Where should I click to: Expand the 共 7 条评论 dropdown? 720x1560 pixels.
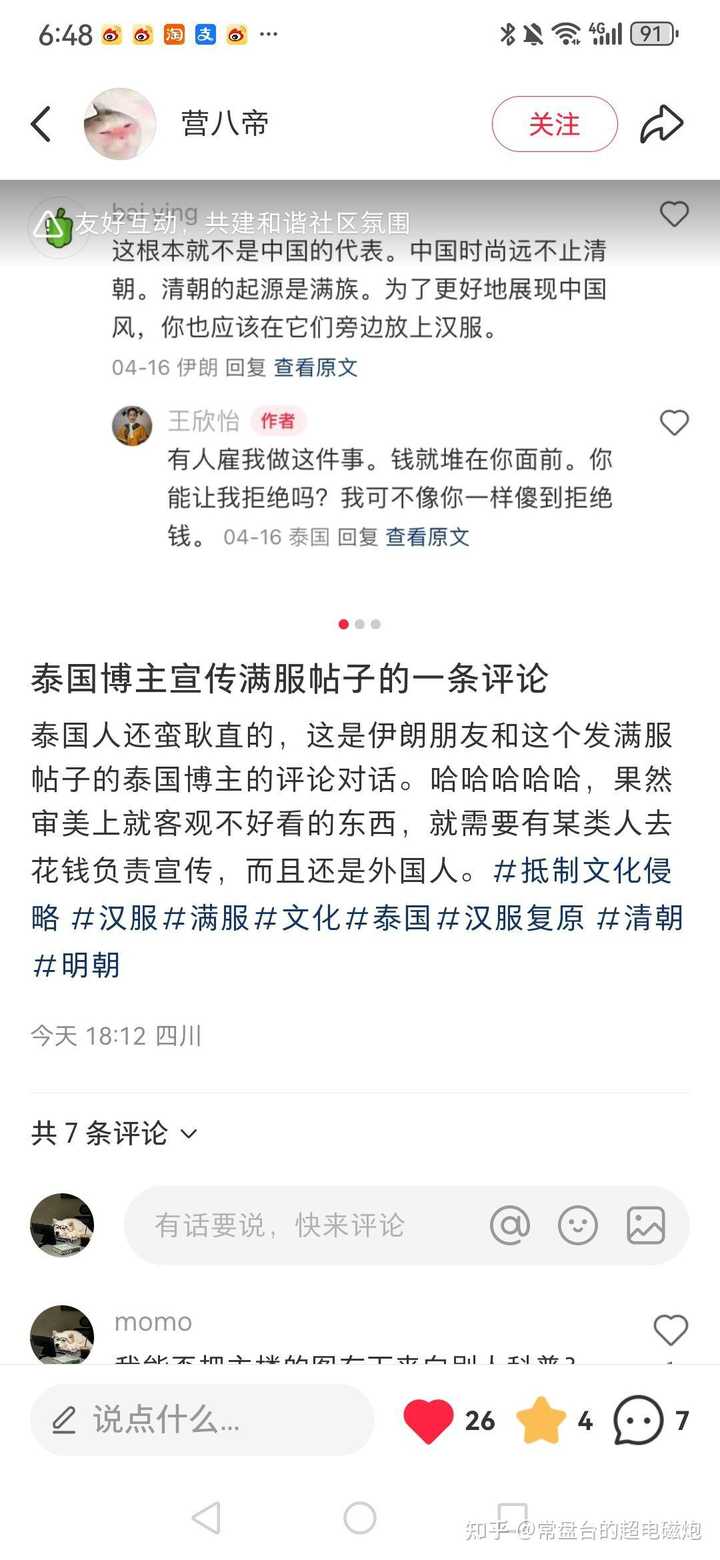pyautogui.click(x=114, y=1133)
